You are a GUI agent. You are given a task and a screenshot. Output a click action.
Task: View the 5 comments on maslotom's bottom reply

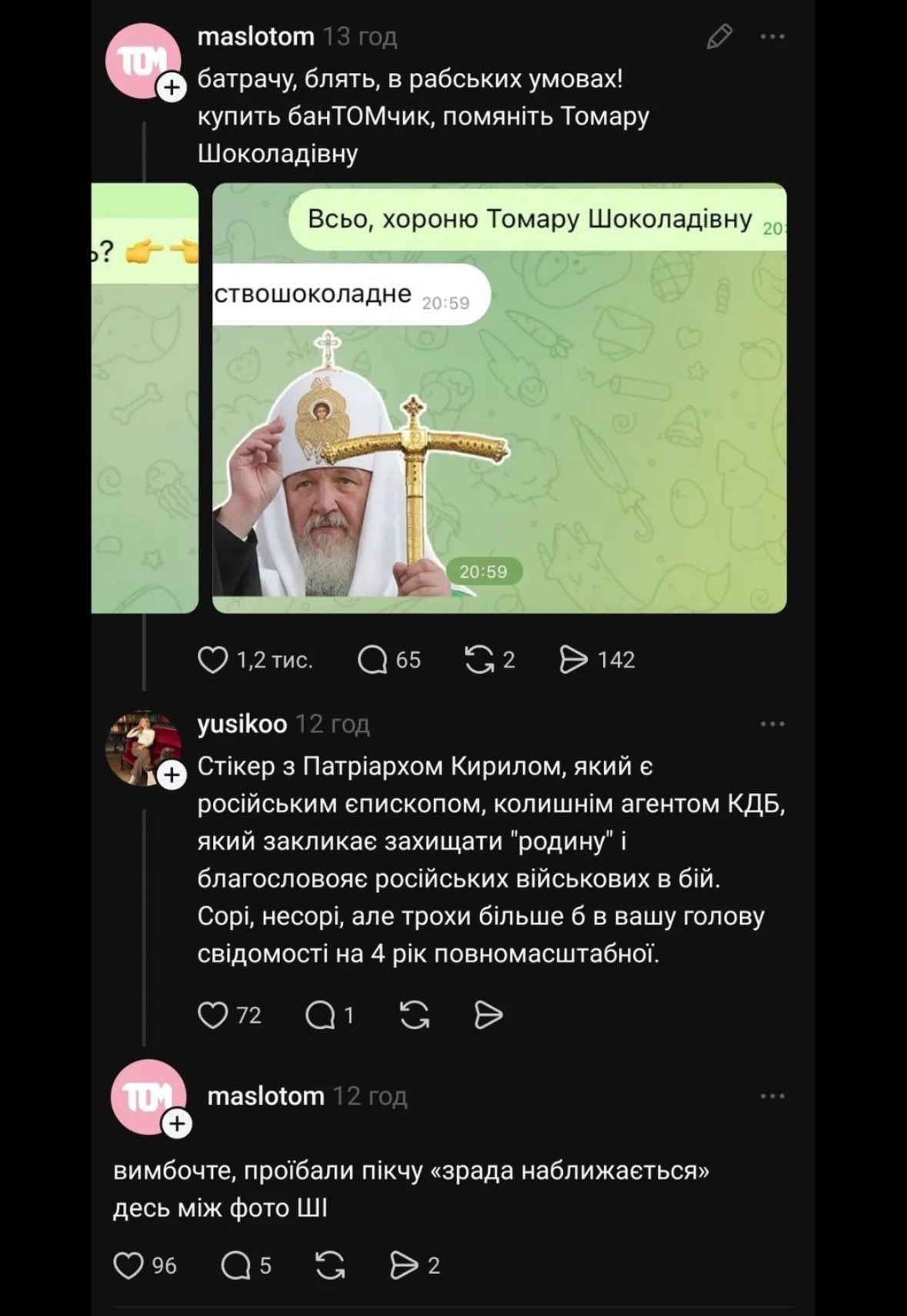pyautogui.click(x=236, y=1265)
